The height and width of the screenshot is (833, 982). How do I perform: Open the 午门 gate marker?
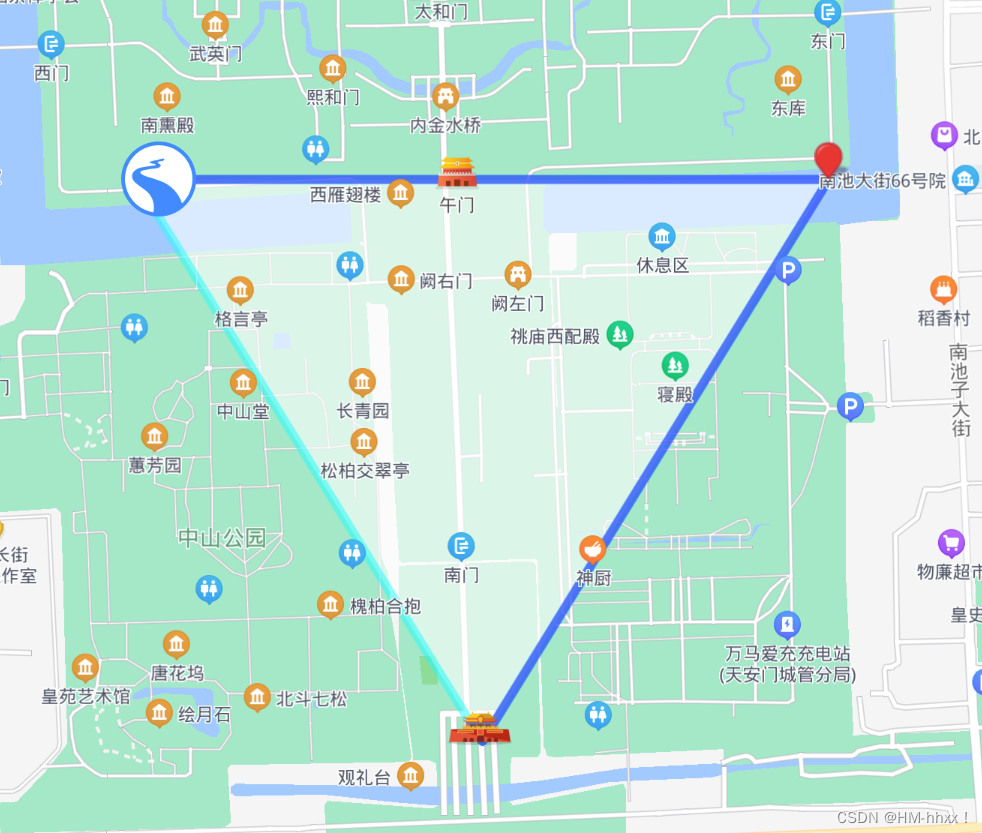coord(457,174)
